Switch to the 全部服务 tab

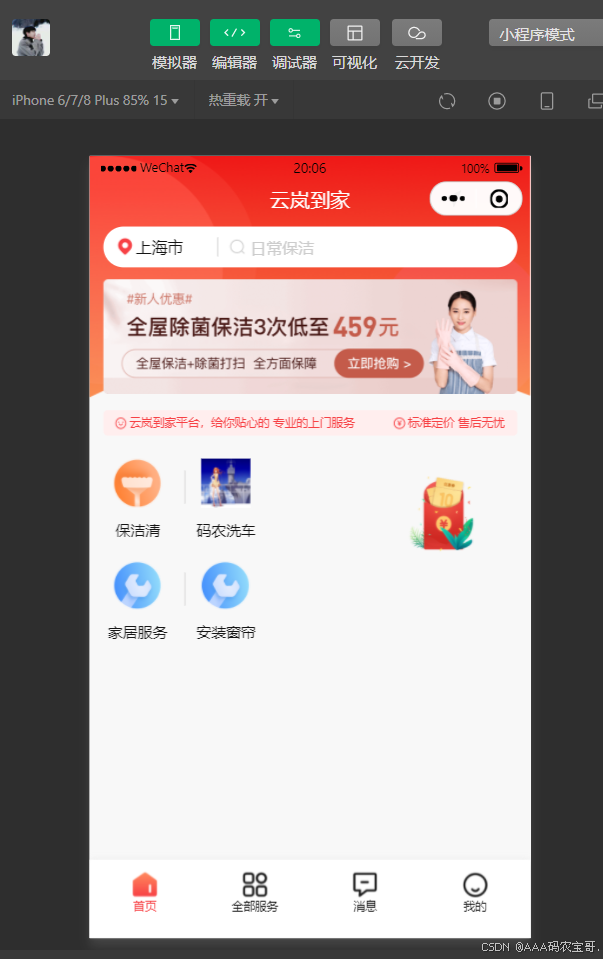pos(255,892)
